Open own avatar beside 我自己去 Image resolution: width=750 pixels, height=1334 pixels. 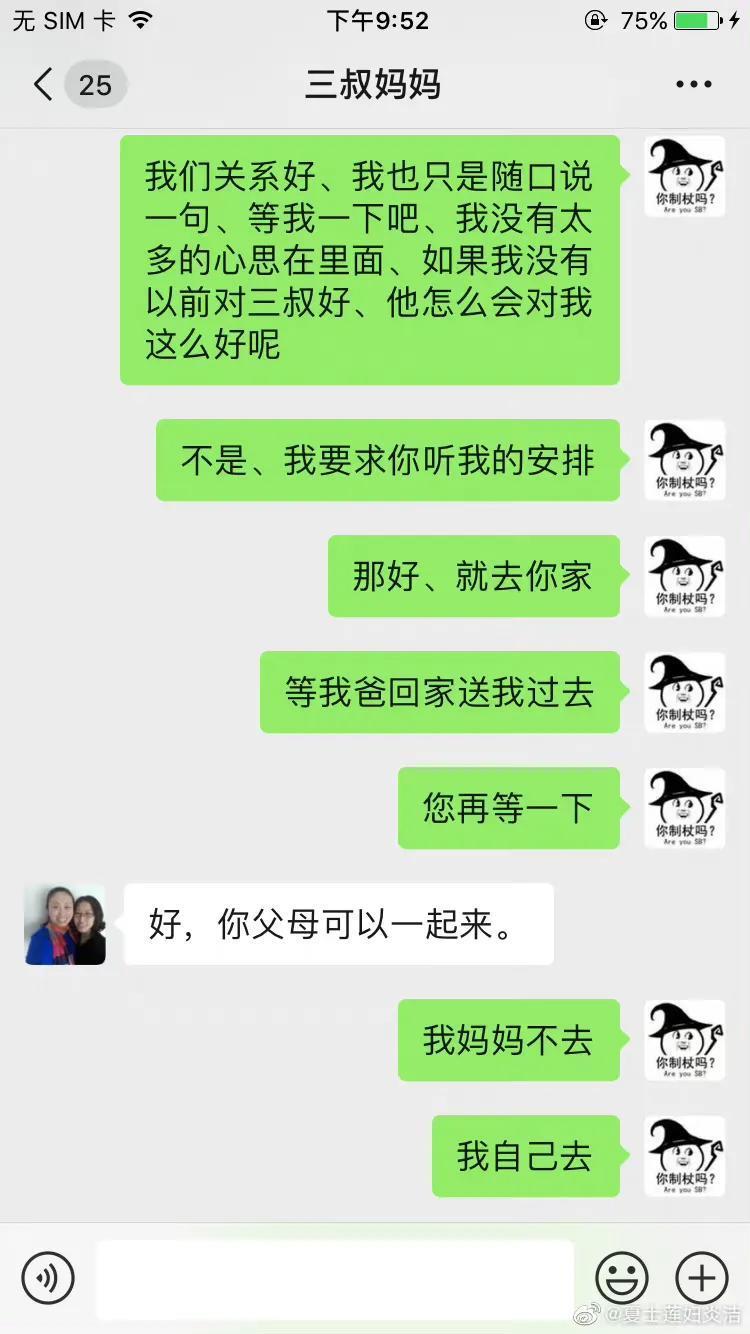[685, 1156]
